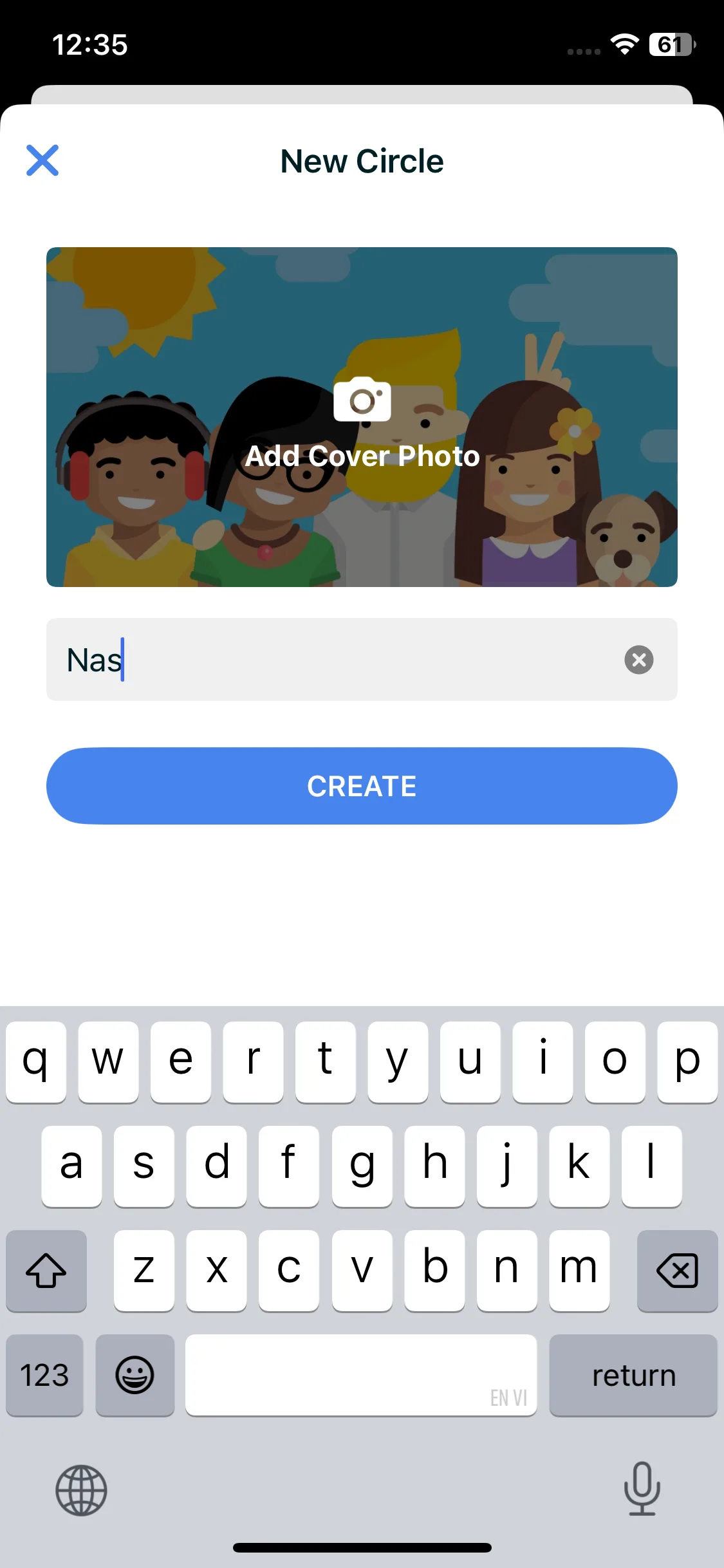Enable the shift key
This screenshot has height=1568, width=724.
coord(46,1271)
